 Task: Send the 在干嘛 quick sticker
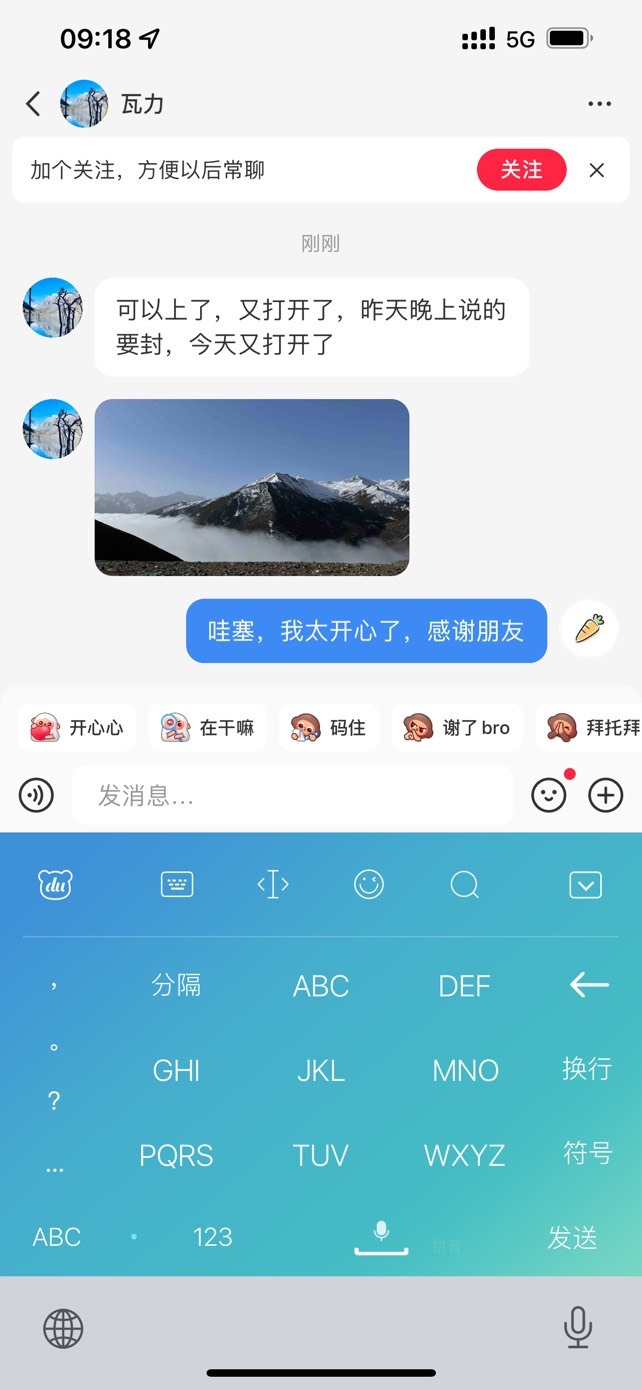click(x=207, y=727)
